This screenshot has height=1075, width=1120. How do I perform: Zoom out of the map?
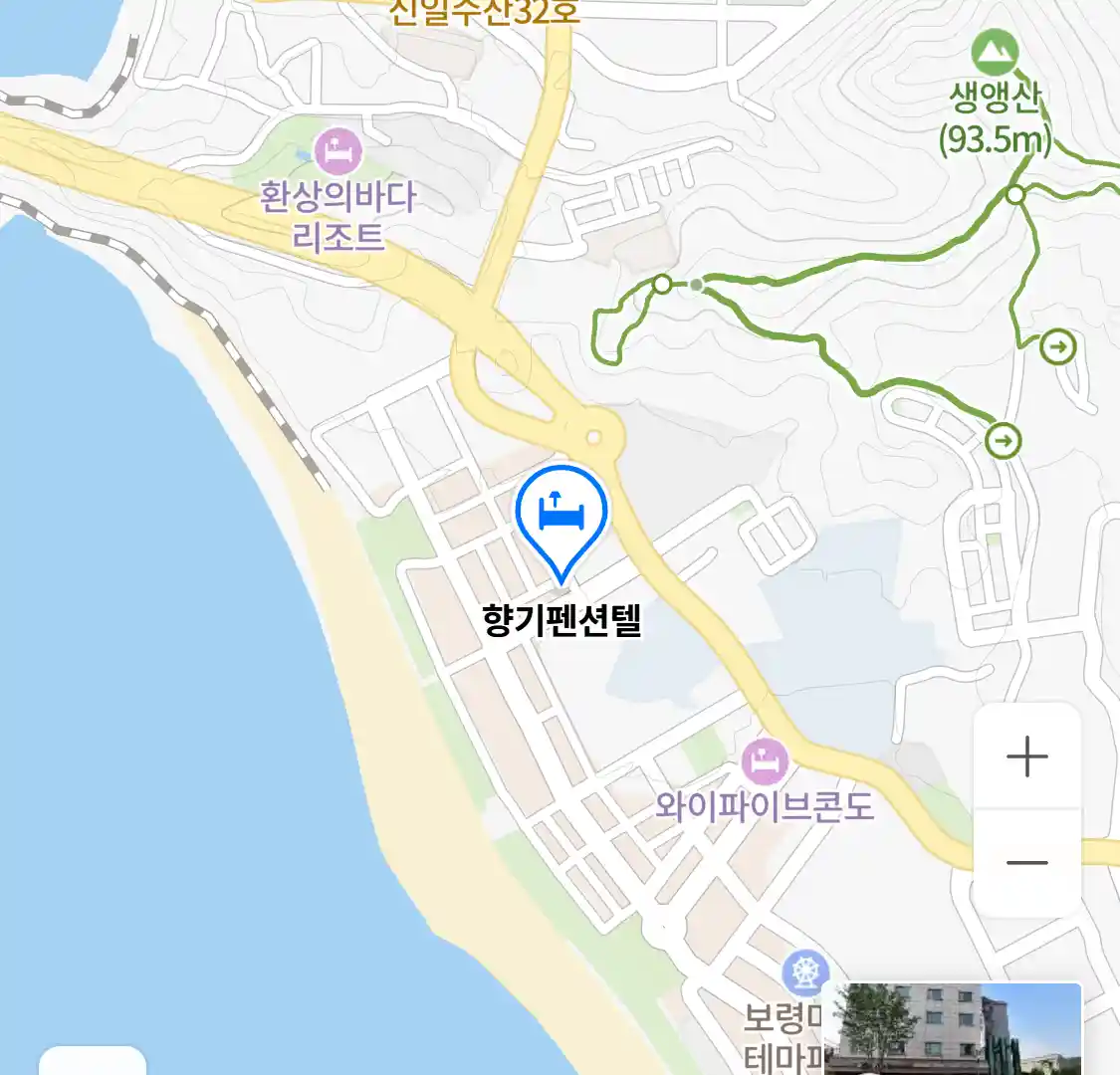click(1026, 862)
